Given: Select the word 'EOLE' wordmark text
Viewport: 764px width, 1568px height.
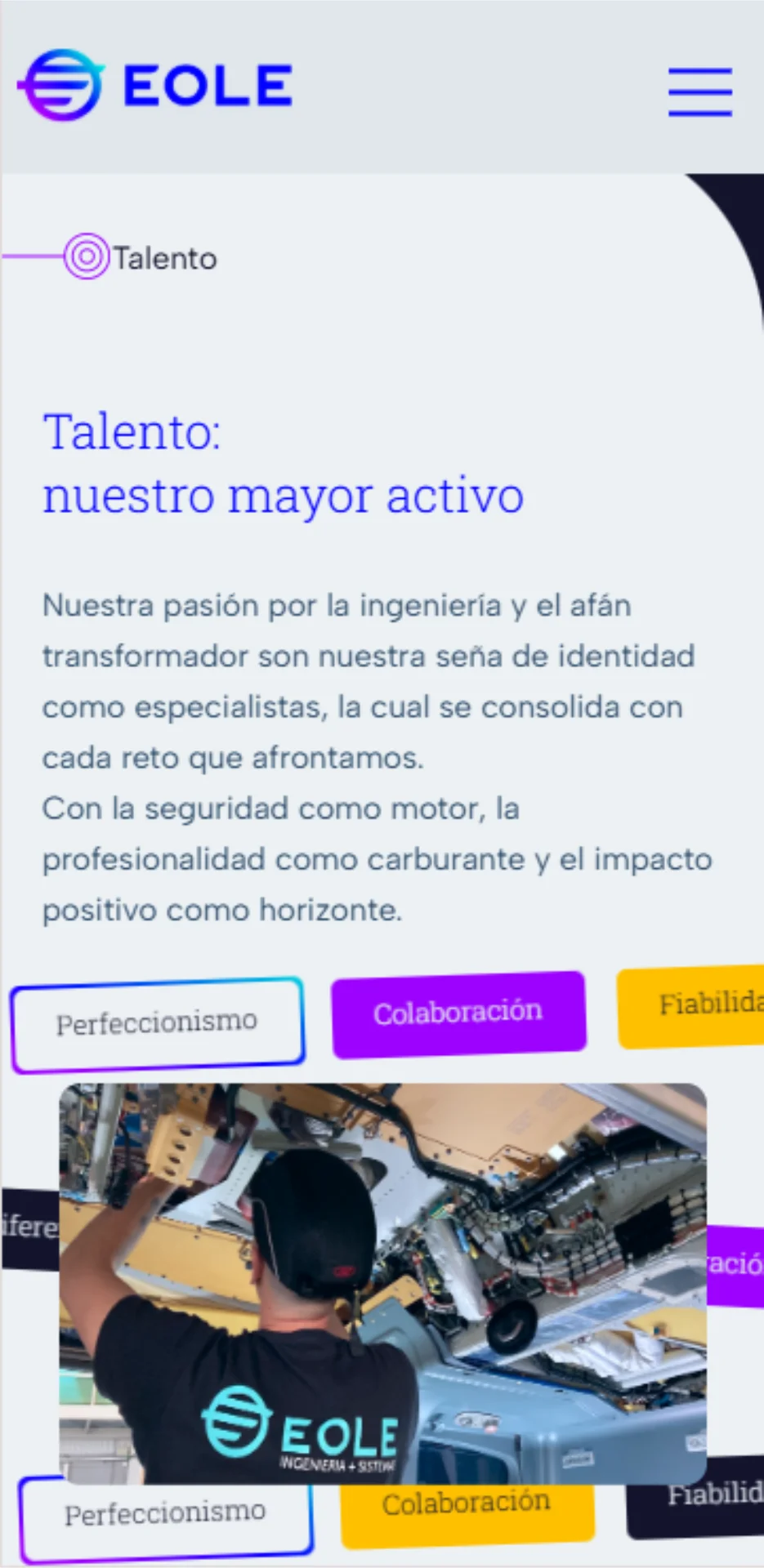Looking at the screenshot, I should pyautogui.click(x=204, y=82).
